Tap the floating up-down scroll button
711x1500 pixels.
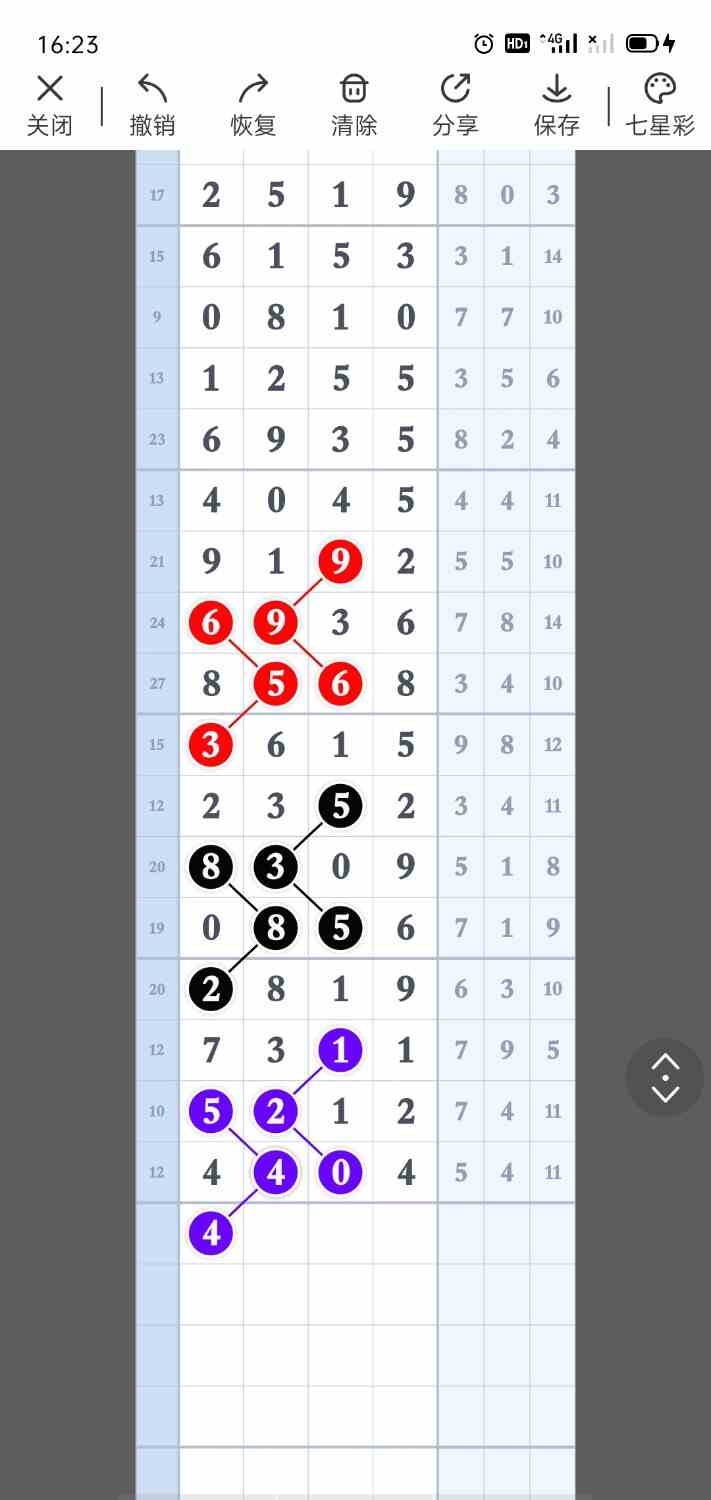coord(665,1078)
